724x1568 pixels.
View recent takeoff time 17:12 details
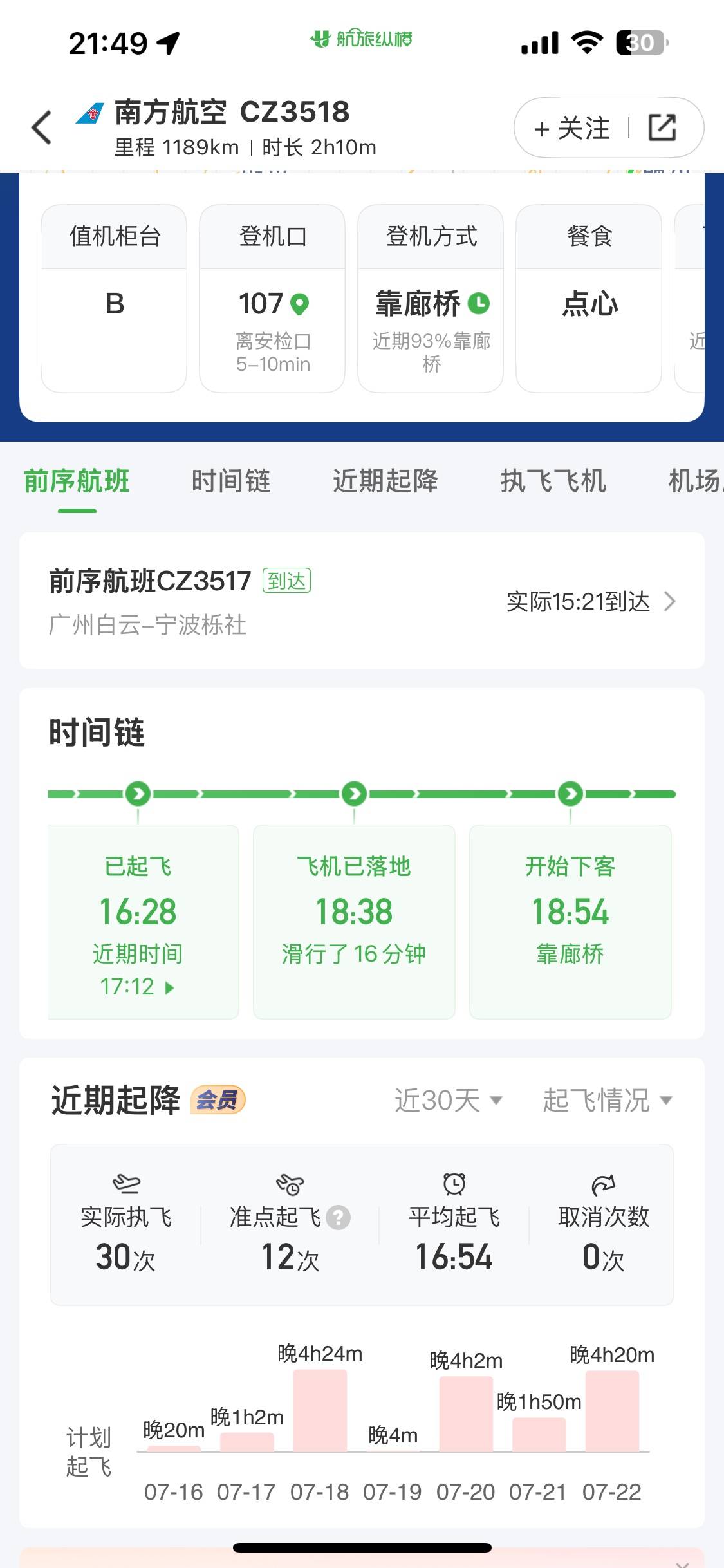136,987
